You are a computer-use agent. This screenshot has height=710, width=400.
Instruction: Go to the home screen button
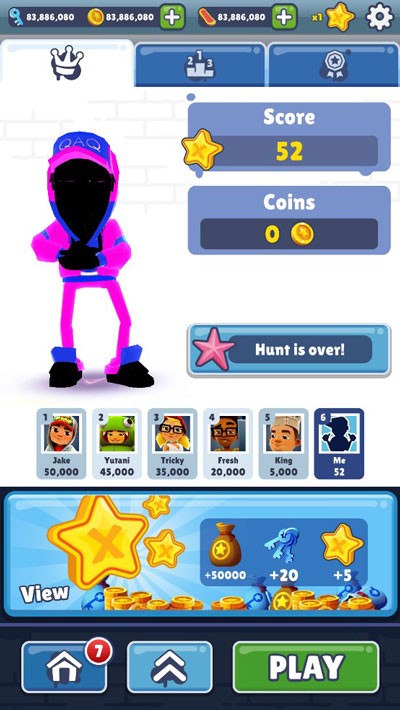64,667
